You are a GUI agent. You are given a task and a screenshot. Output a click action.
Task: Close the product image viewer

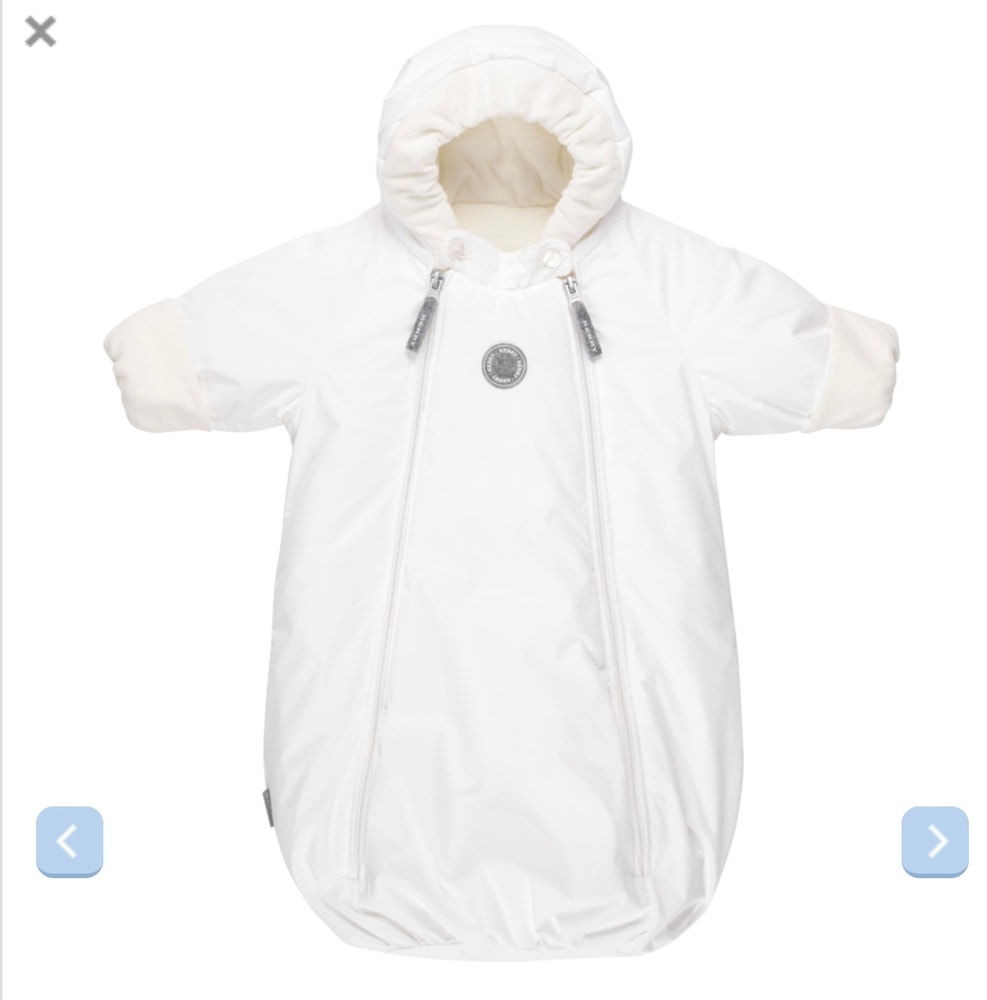40,32
